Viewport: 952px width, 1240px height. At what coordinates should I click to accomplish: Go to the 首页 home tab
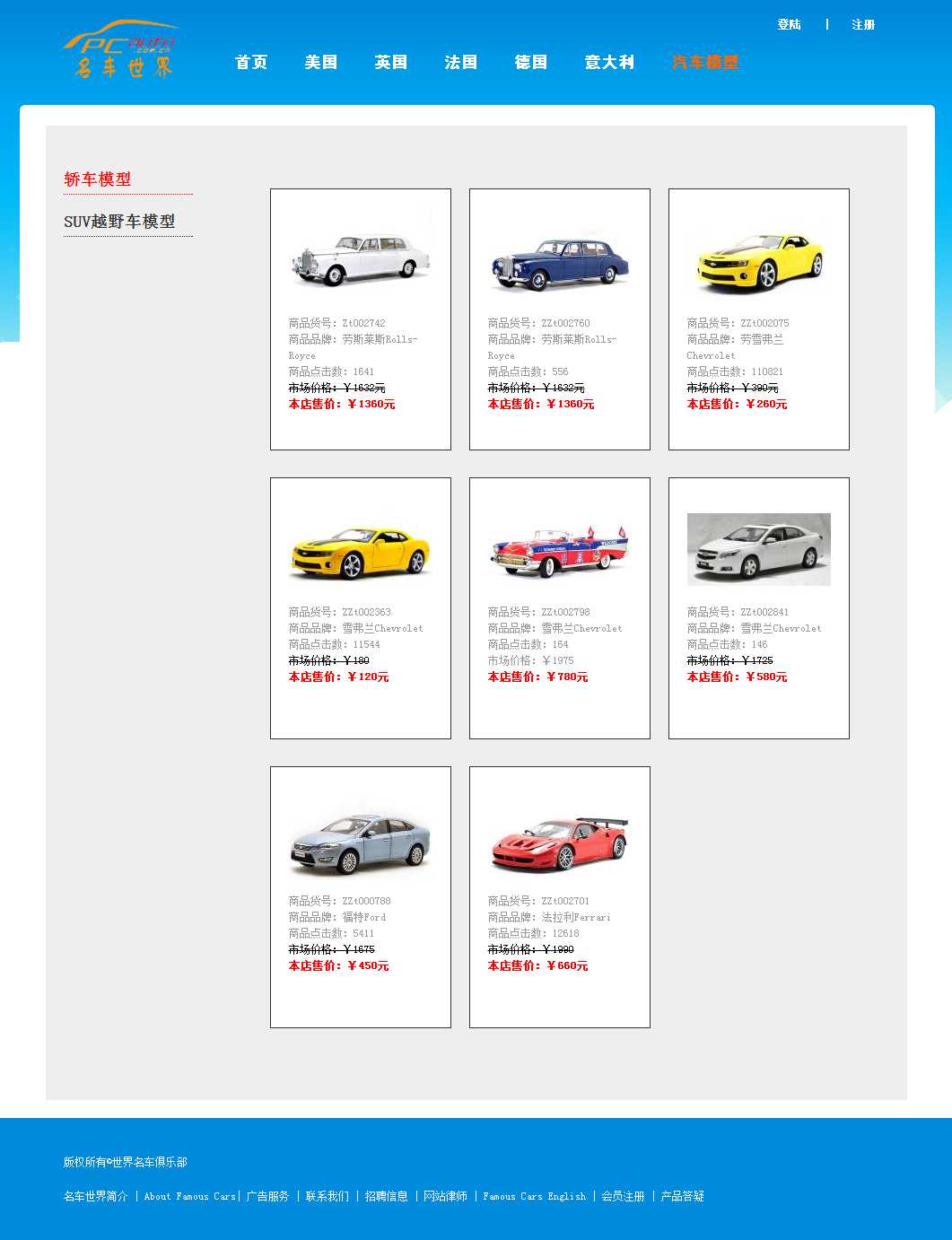click(251, 62)
